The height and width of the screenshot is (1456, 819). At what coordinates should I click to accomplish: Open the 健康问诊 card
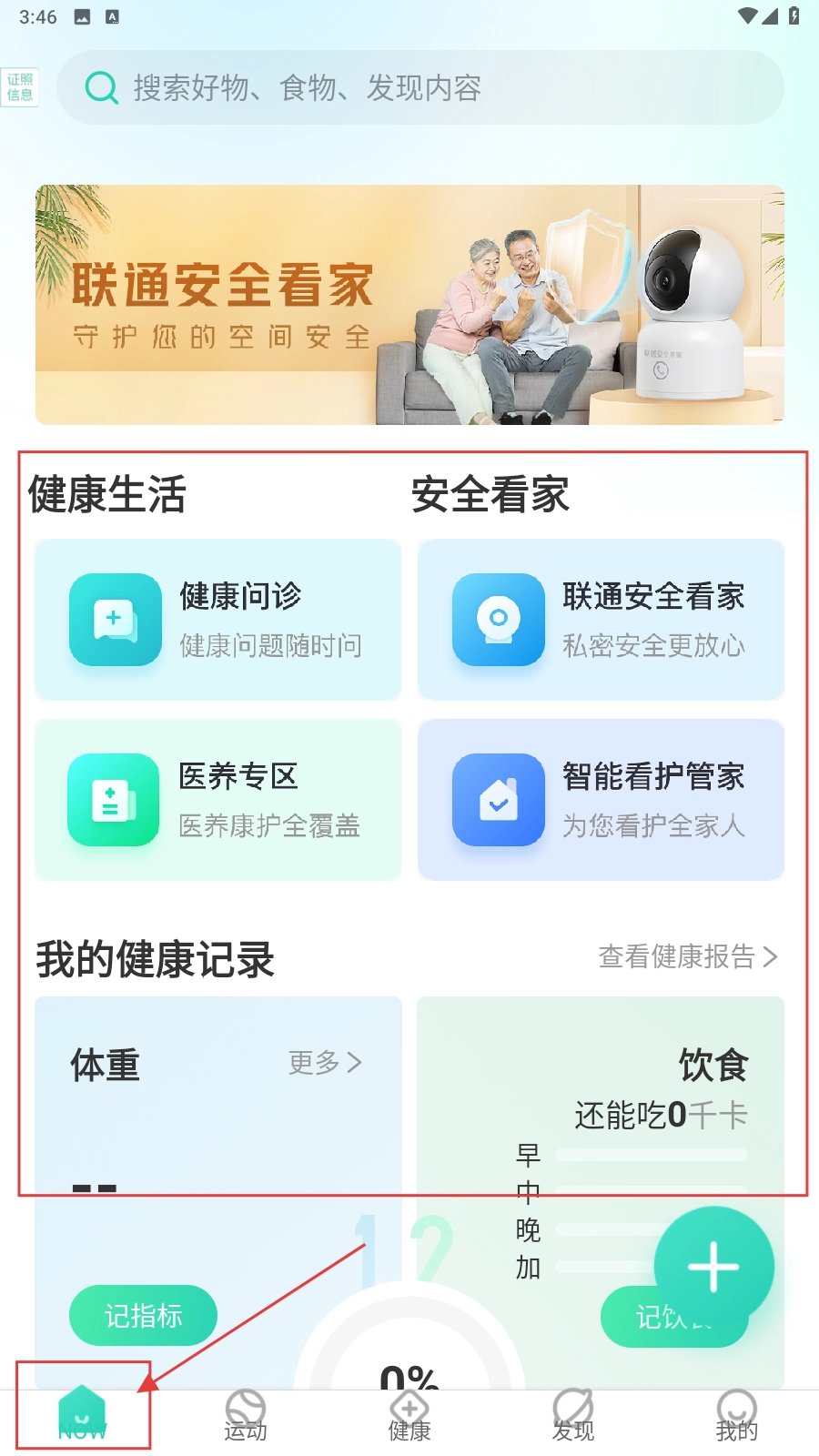218,620
